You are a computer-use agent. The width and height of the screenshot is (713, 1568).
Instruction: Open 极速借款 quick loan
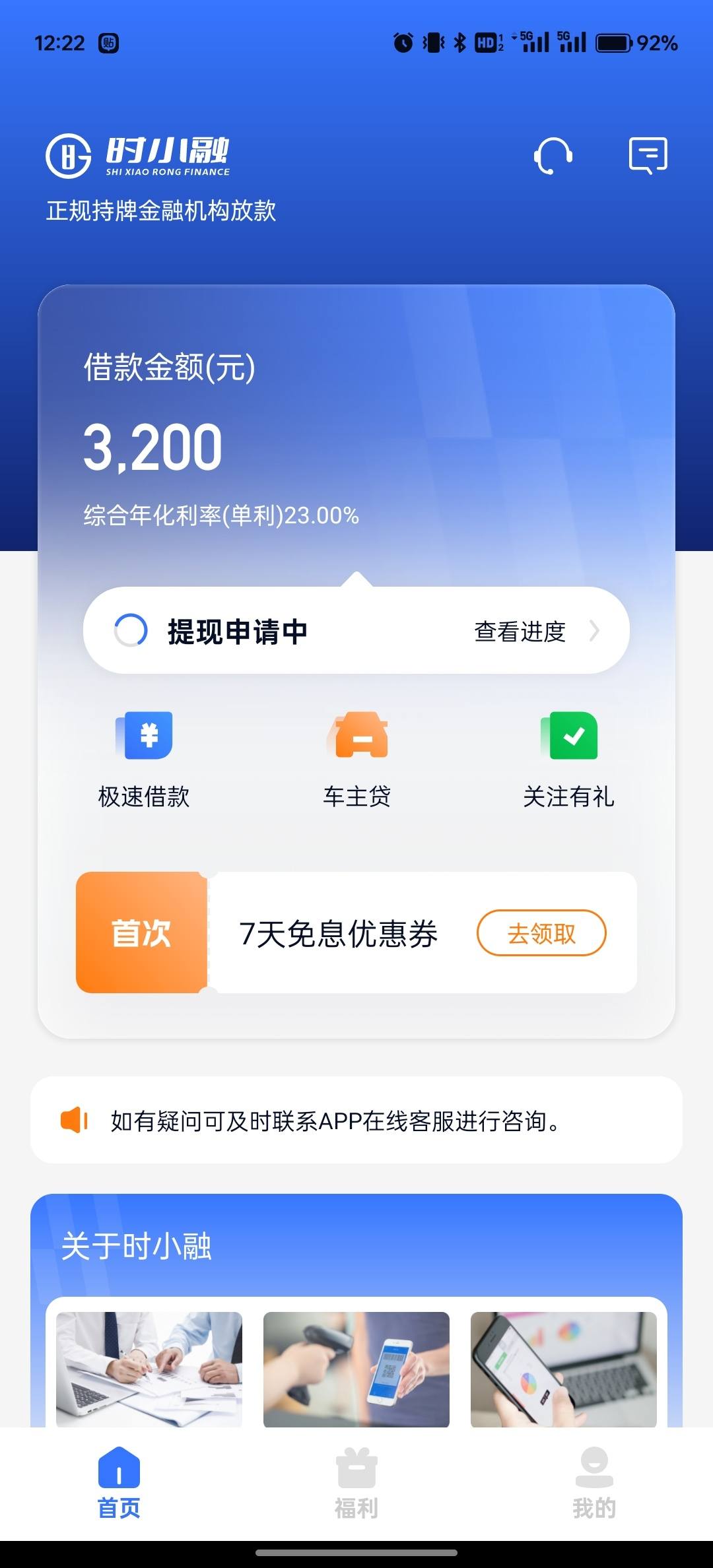(144, 760)
